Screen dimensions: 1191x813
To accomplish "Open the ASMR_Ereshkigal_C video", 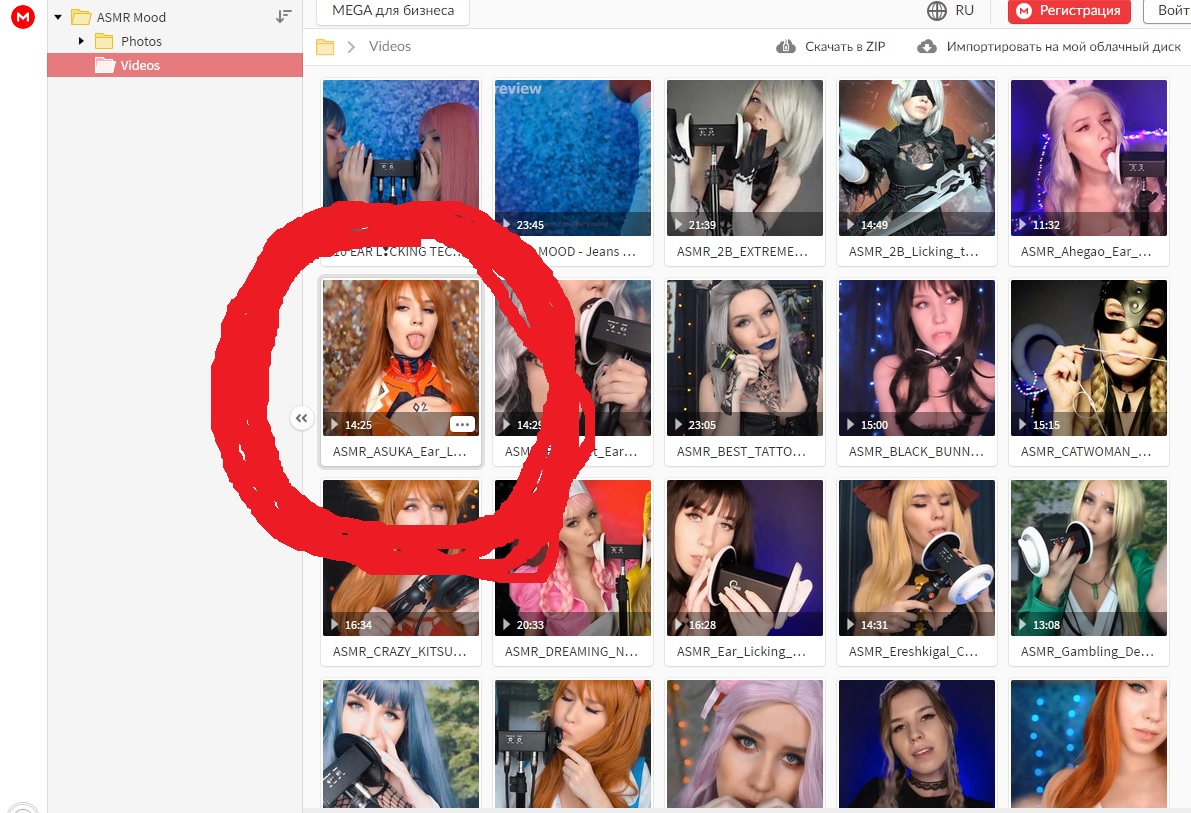I will pos(917,571).
